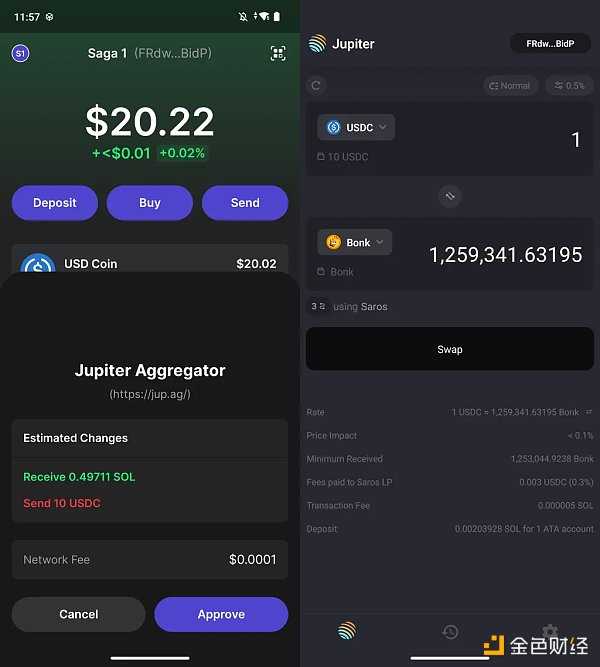Tap the Buy button

pyautogui.click(x=150, y=202)
